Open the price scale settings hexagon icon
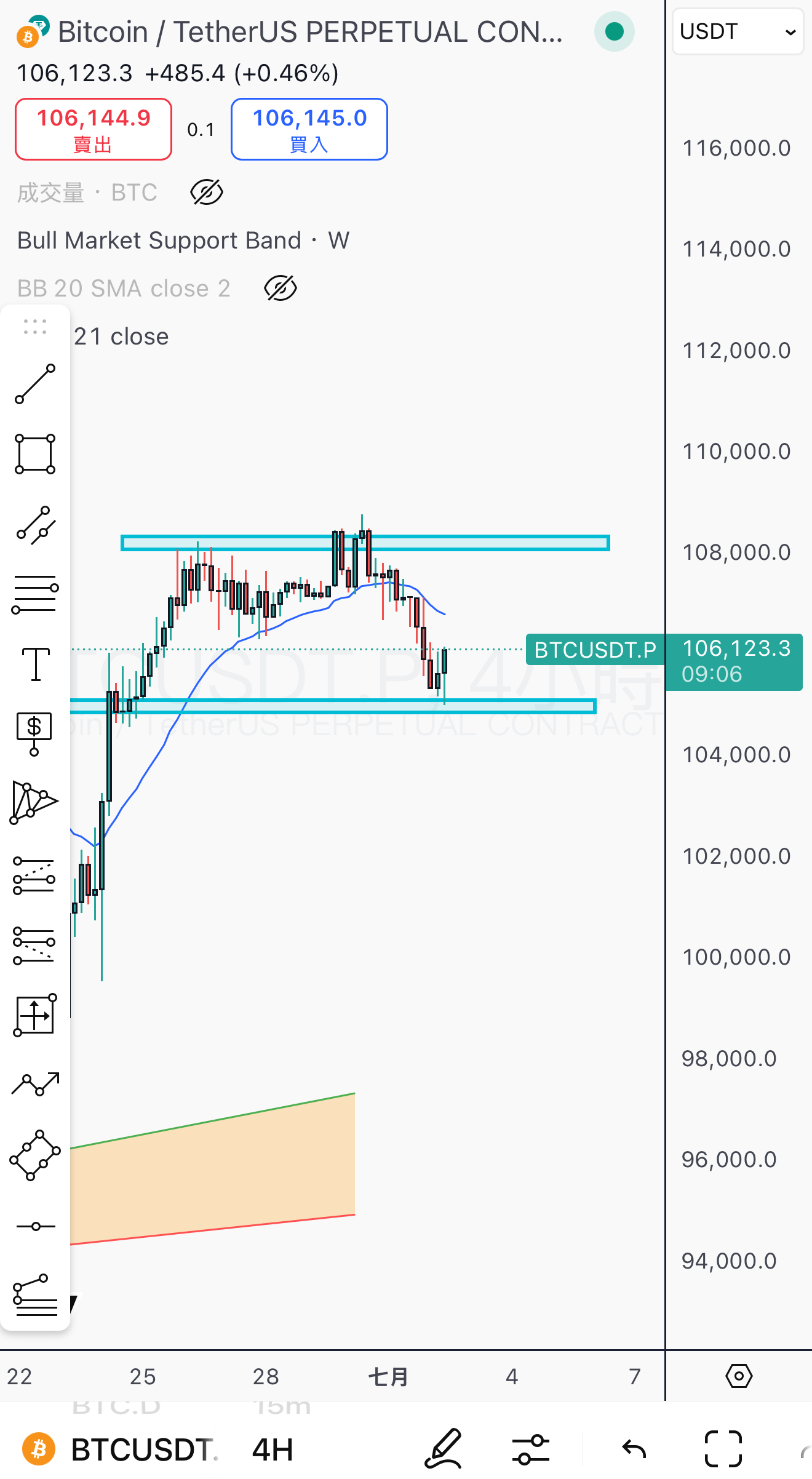812x1479 pixels. pos(739,1376)
